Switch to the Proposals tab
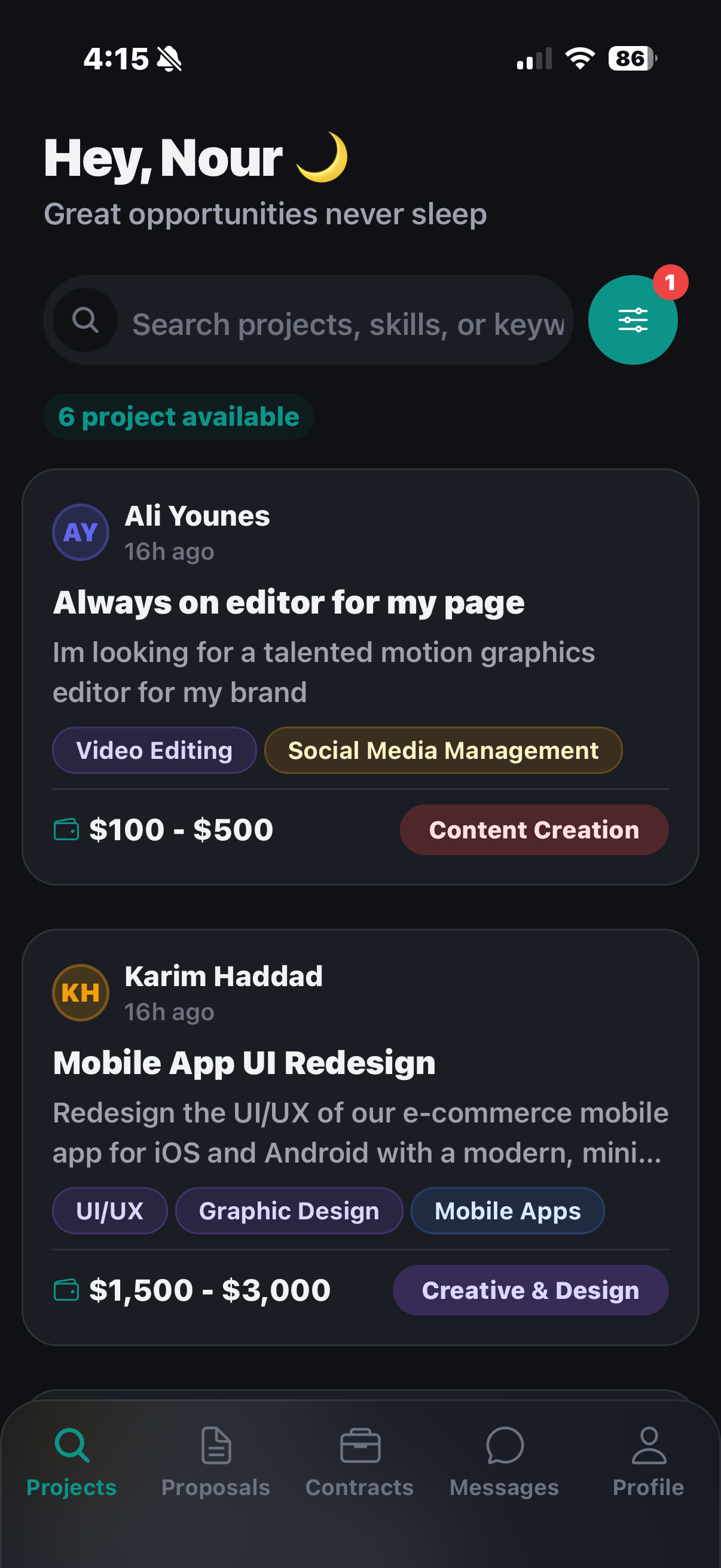Image resolution: width=721 pixels, height=1568 pixels. pos(215,1461)
